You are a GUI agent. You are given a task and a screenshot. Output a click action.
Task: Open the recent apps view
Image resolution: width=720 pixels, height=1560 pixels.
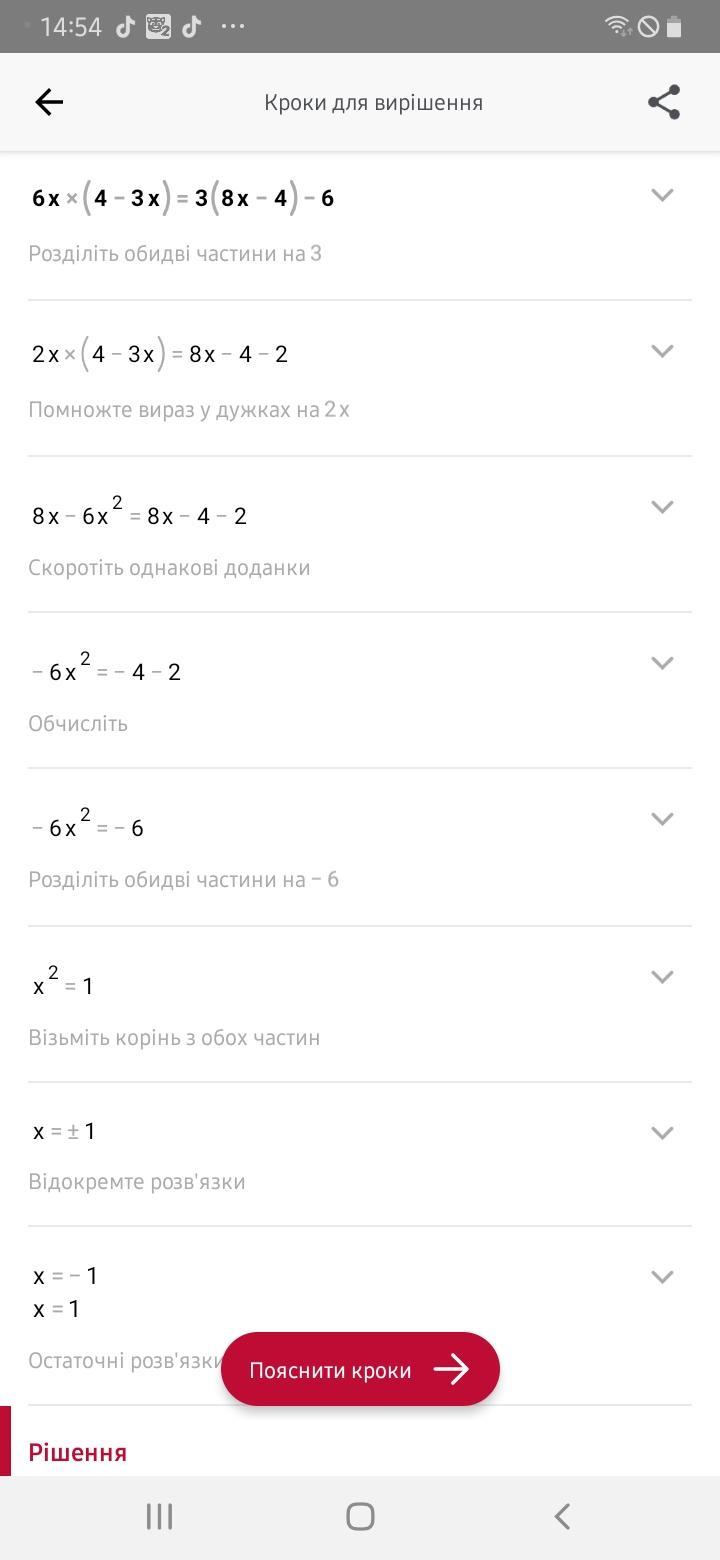click(x=159, y=1516)
